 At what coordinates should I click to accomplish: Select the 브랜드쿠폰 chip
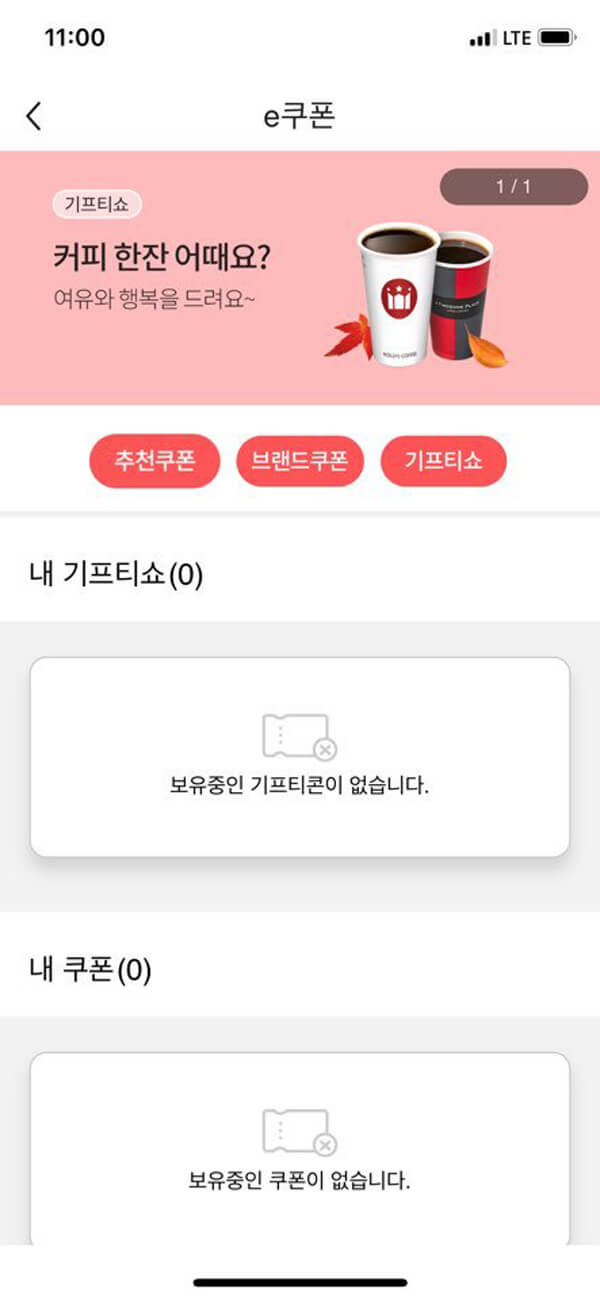[300, 461]
